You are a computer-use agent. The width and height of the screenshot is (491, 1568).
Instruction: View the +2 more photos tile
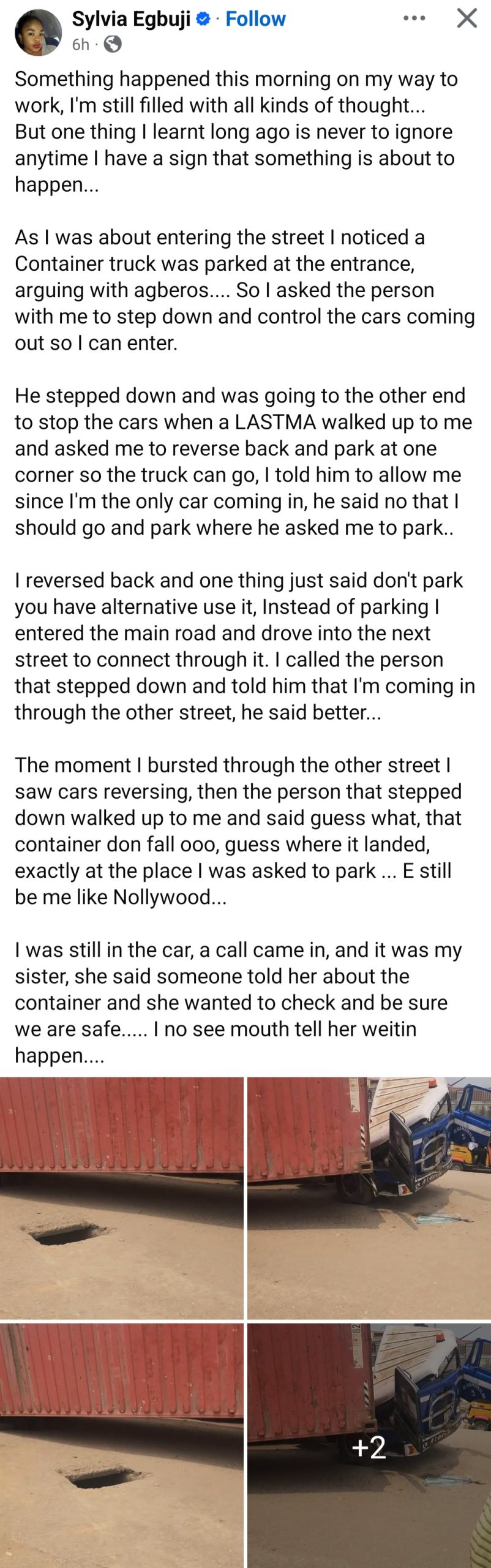(369, 1445)
